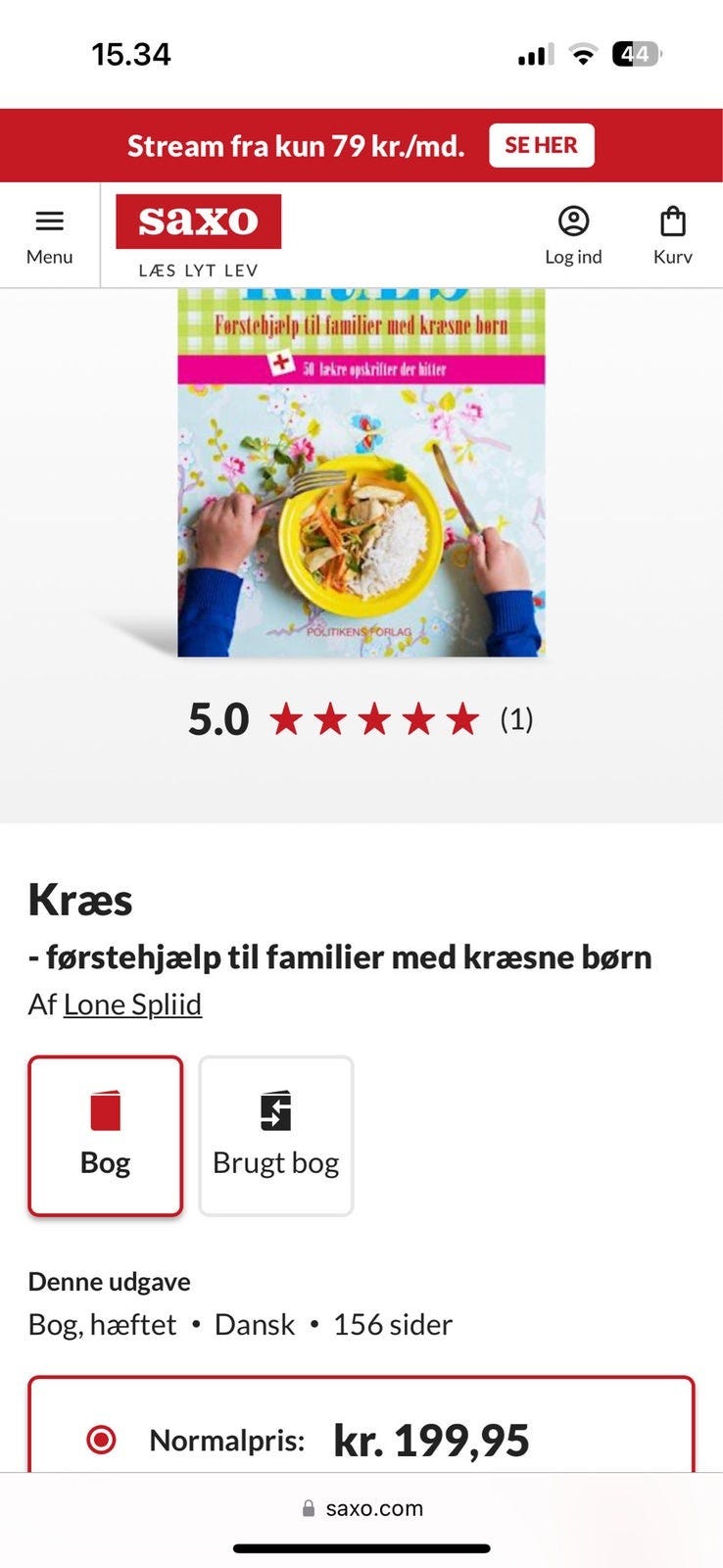Viewport: 723px width, 1568px height.
Task: Open the hamburger Menu icon
Action: point(50,221)
